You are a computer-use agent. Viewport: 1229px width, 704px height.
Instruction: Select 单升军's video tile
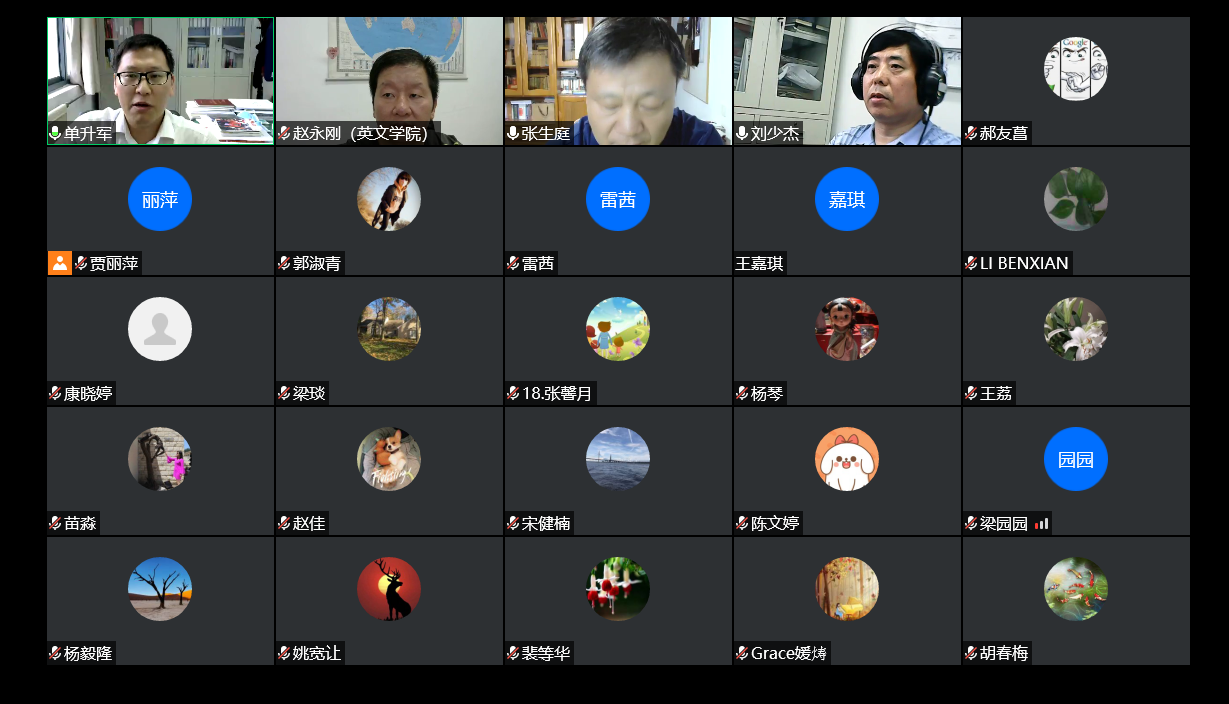pyautogui.click(x=160, y=81)
